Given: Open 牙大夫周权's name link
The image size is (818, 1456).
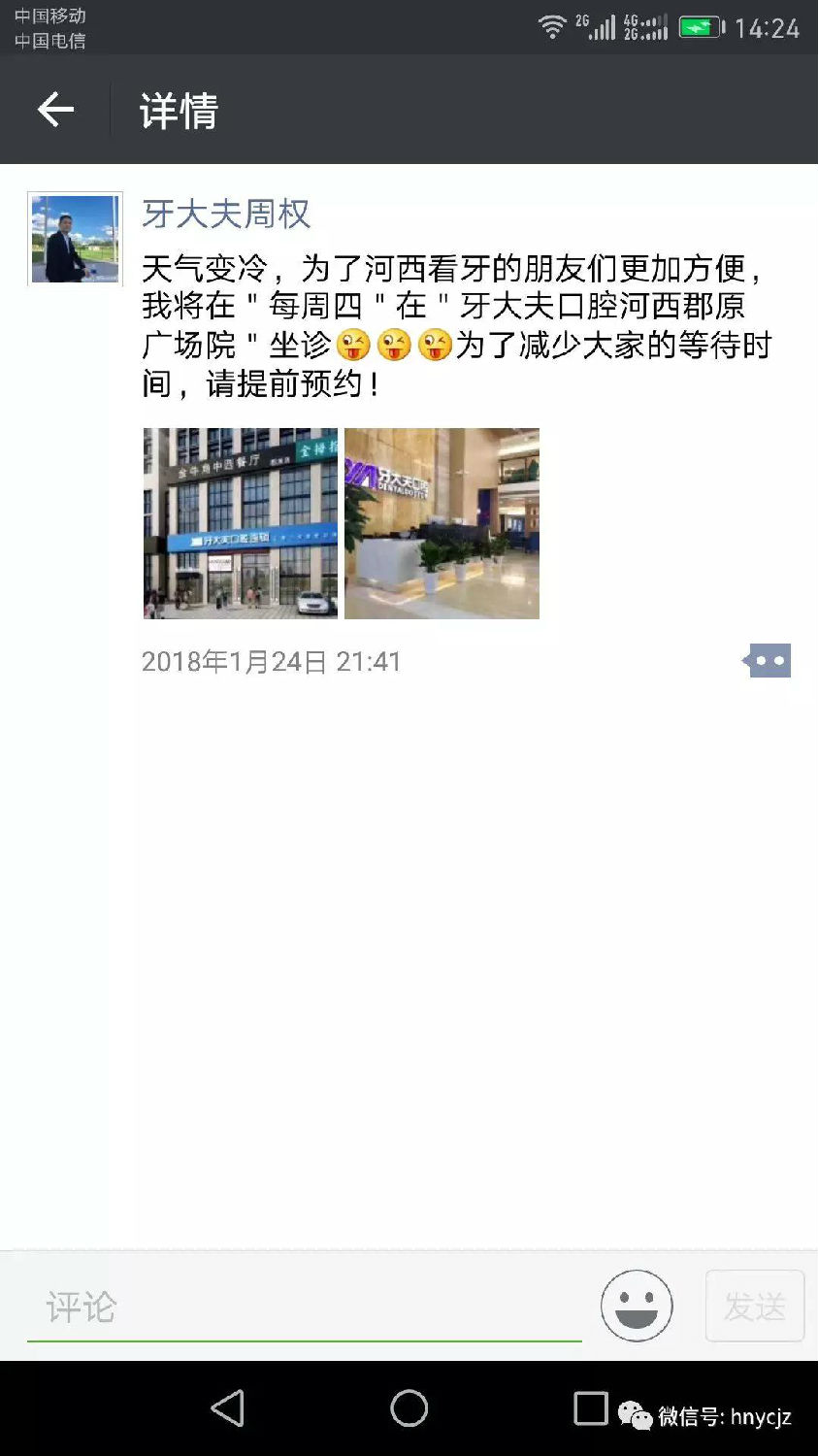Looking at the screenshot, I should pos(226,214).
